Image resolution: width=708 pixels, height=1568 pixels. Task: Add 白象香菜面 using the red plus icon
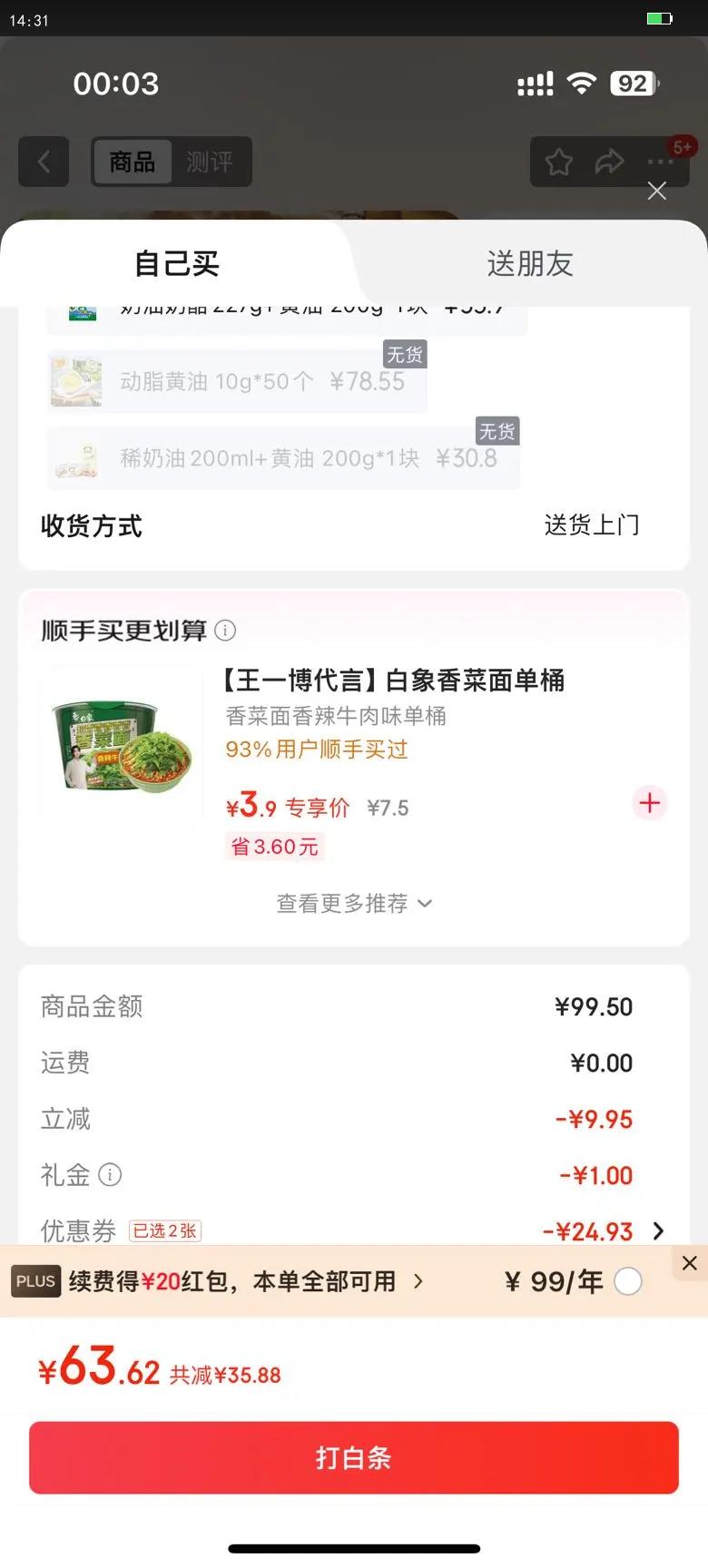tap(649, 803)
